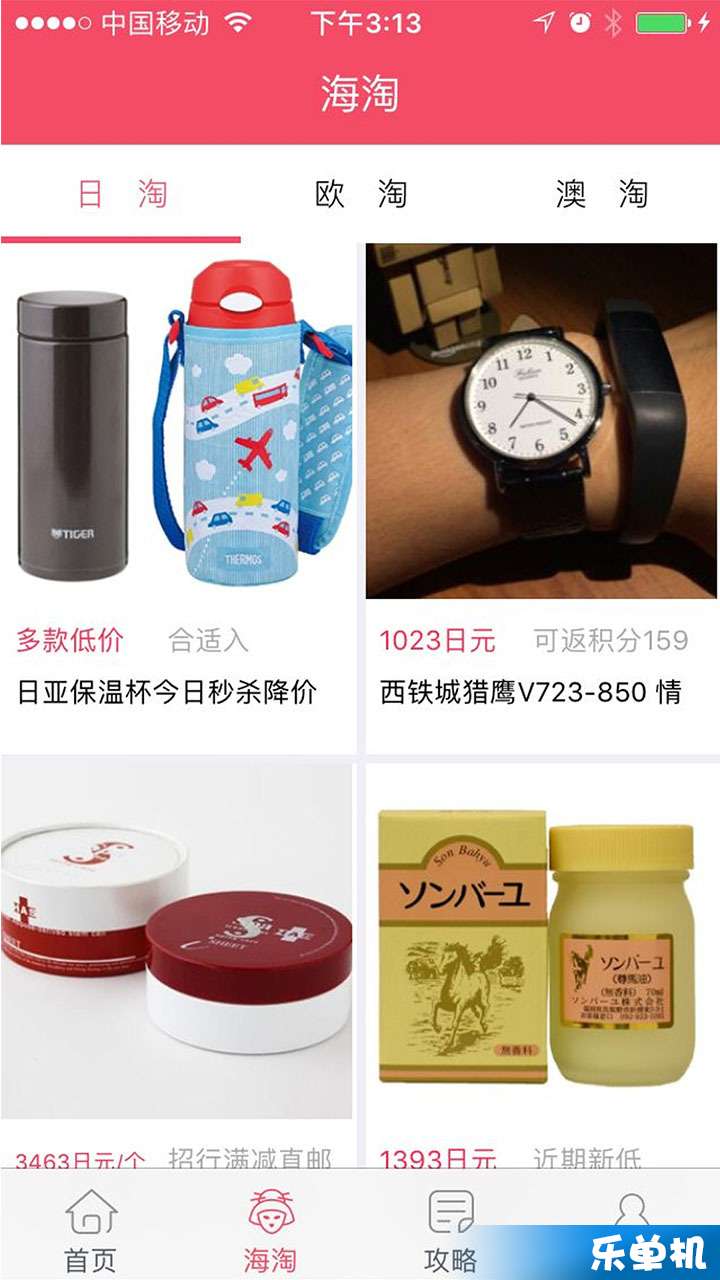Select the 澳淘 tab

[x=601, y=194]
